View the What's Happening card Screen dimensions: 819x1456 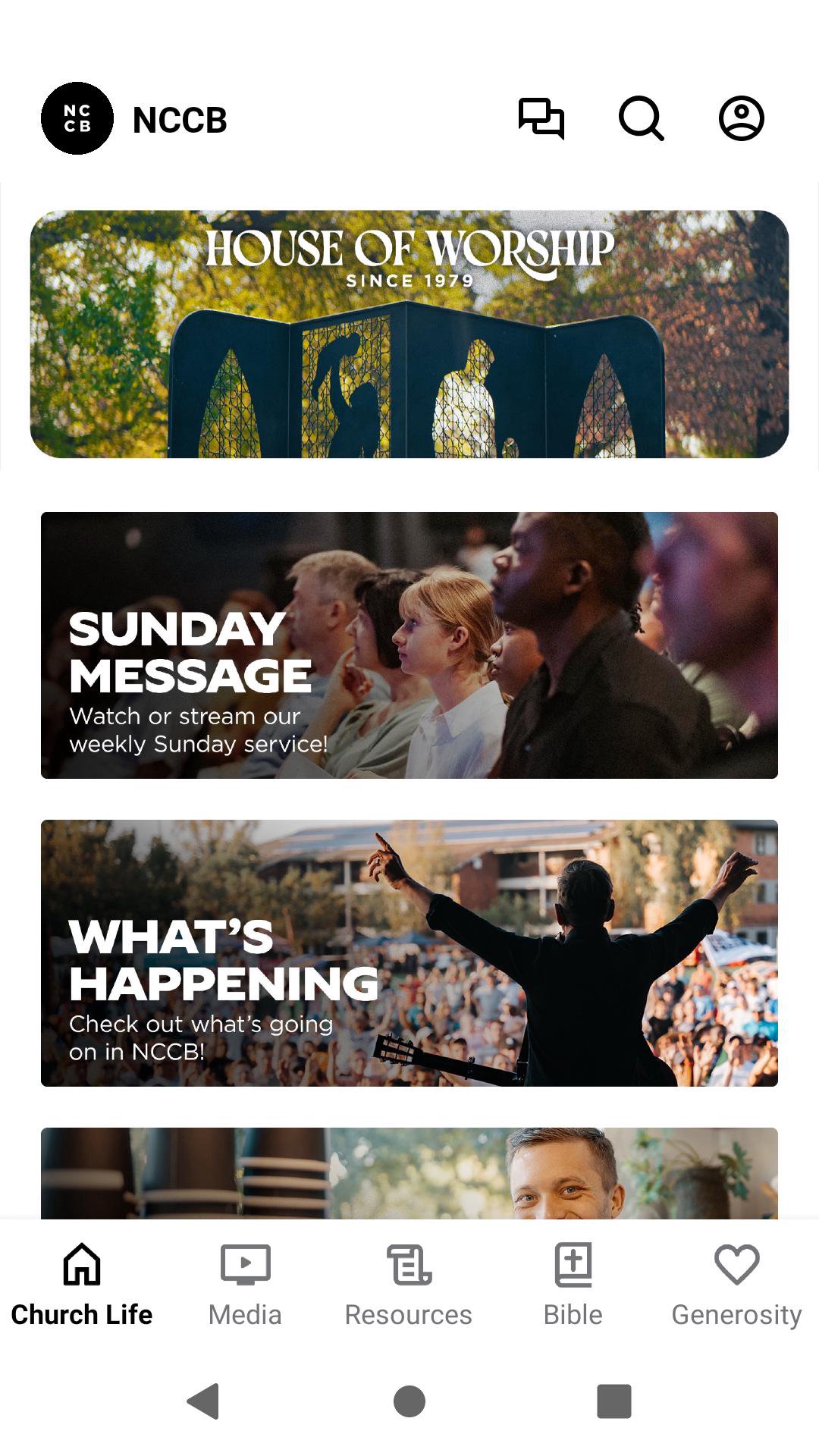tap(409, 952)
